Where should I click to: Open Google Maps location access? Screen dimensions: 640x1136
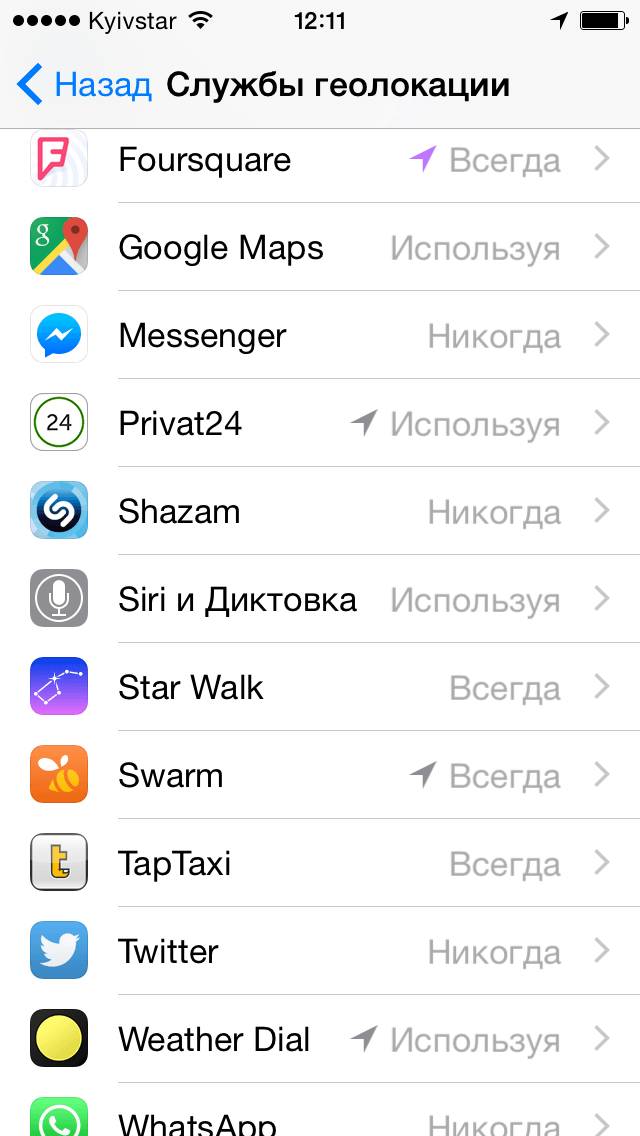click(320, 248)
